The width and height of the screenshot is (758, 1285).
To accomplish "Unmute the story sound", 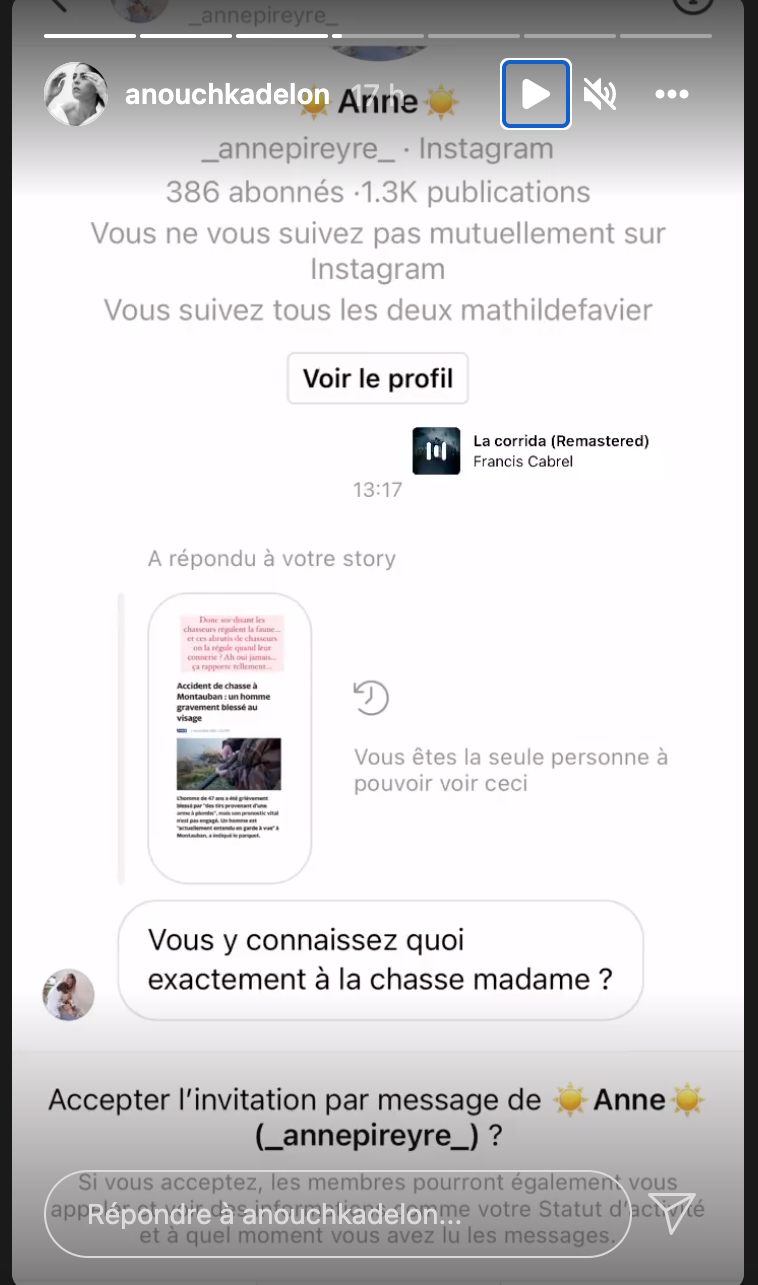I will pos(600,95).
